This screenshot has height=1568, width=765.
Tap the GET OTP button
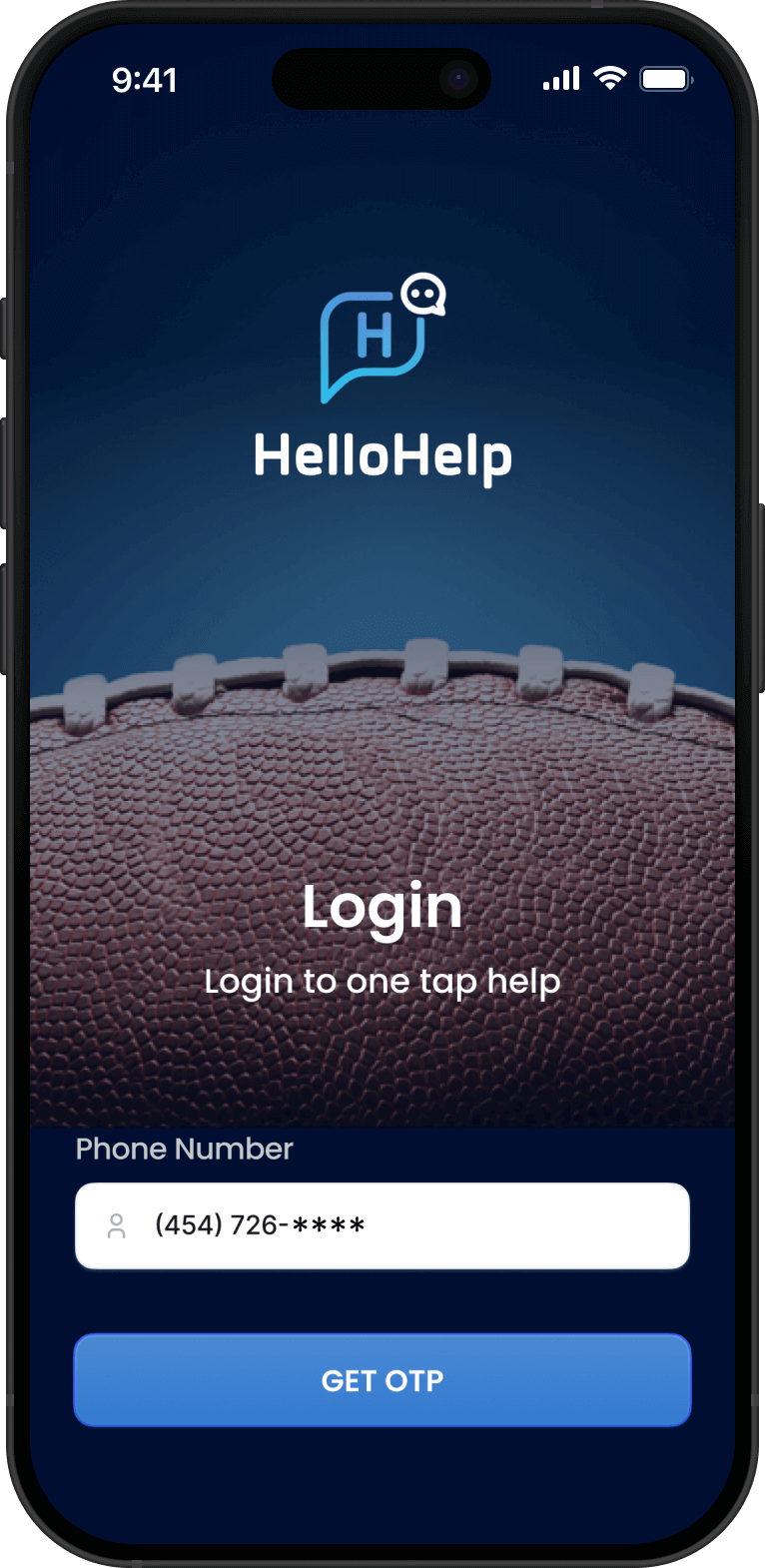tap(382, 1380)
